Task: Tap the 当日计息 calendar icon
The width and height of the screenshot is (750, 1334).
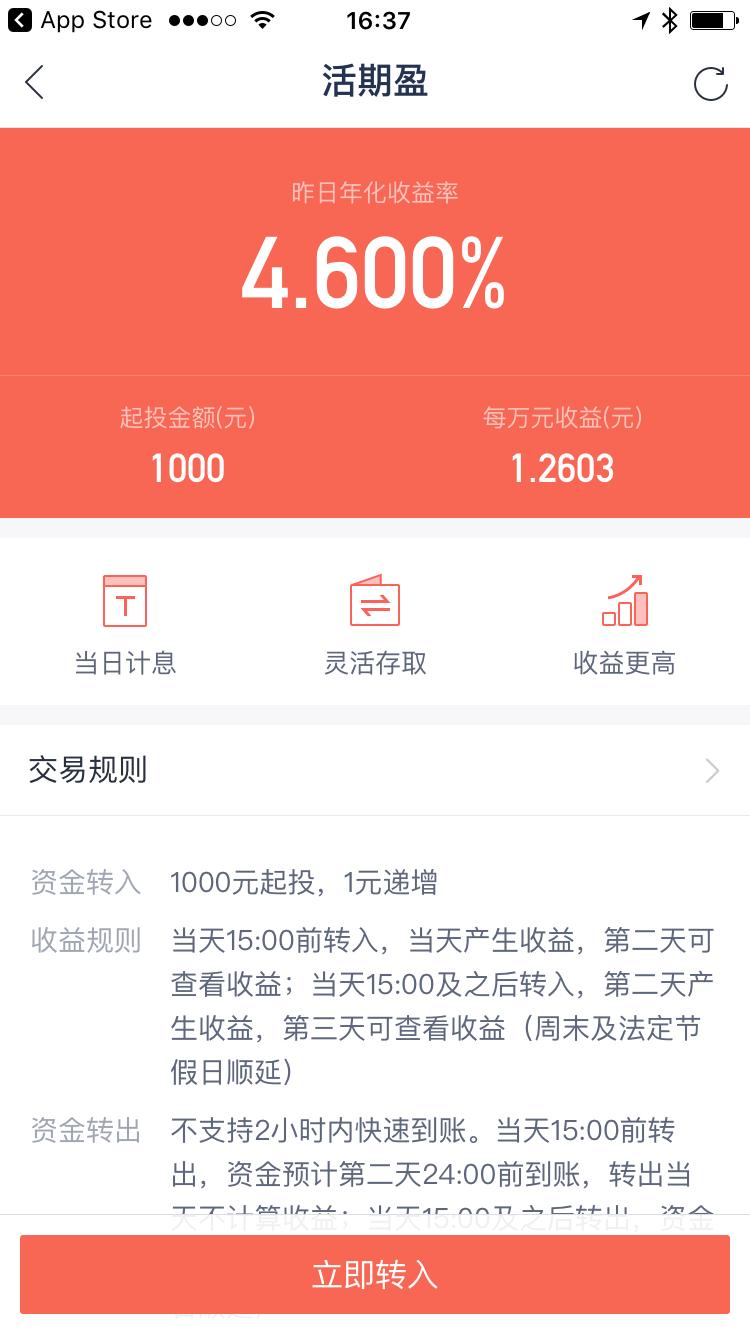Action: click(x=124, y=600)
